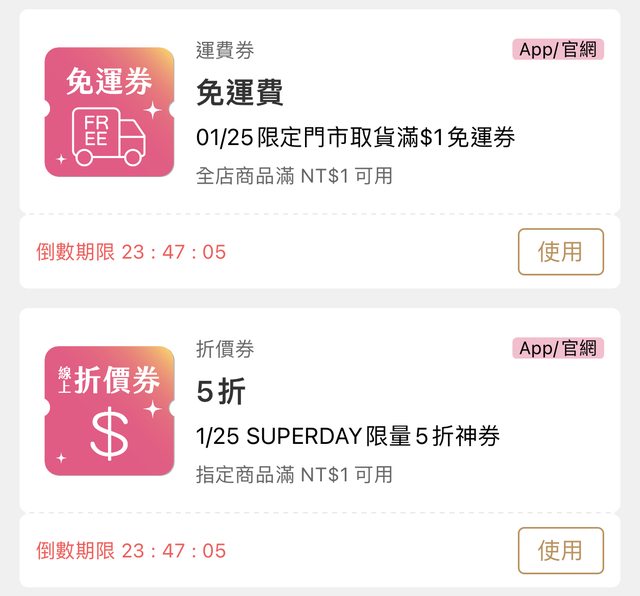Use the 免運費 free shipping coupon
The height and width of the screenshot is (596, 640).
[560, 252]
